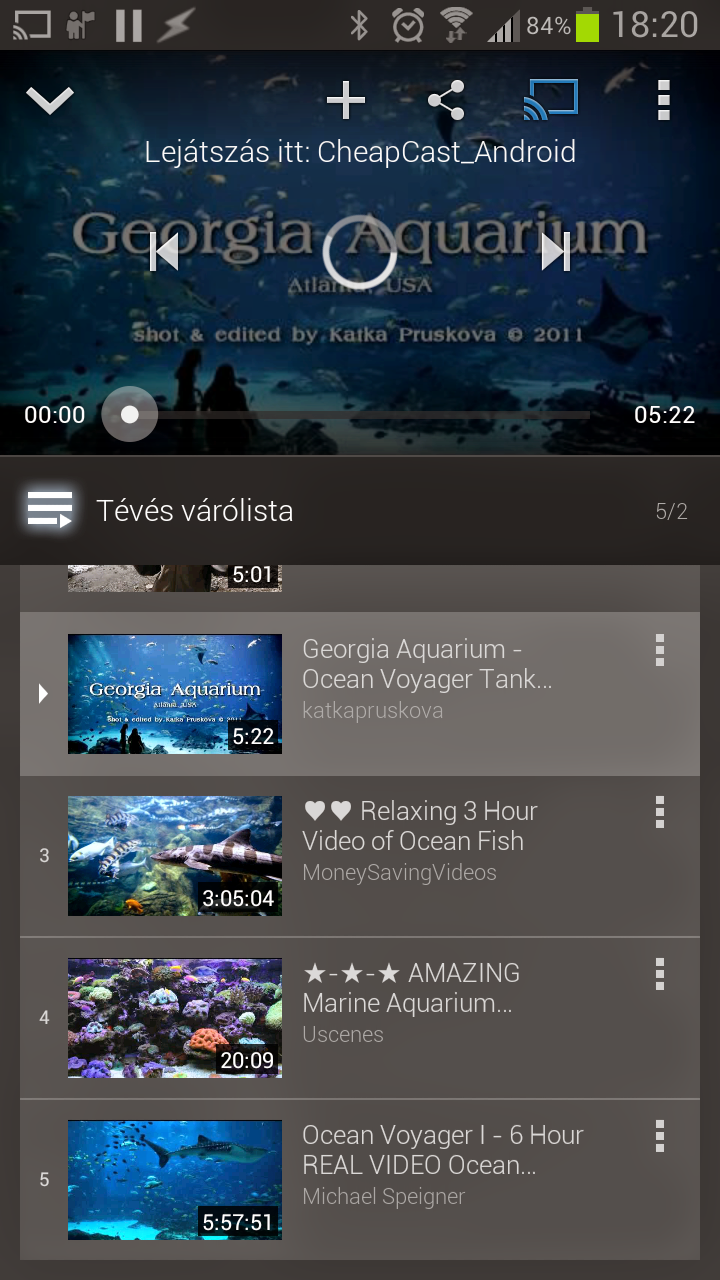
Task: Add video using the plus icon
Action: pos(346,100)
